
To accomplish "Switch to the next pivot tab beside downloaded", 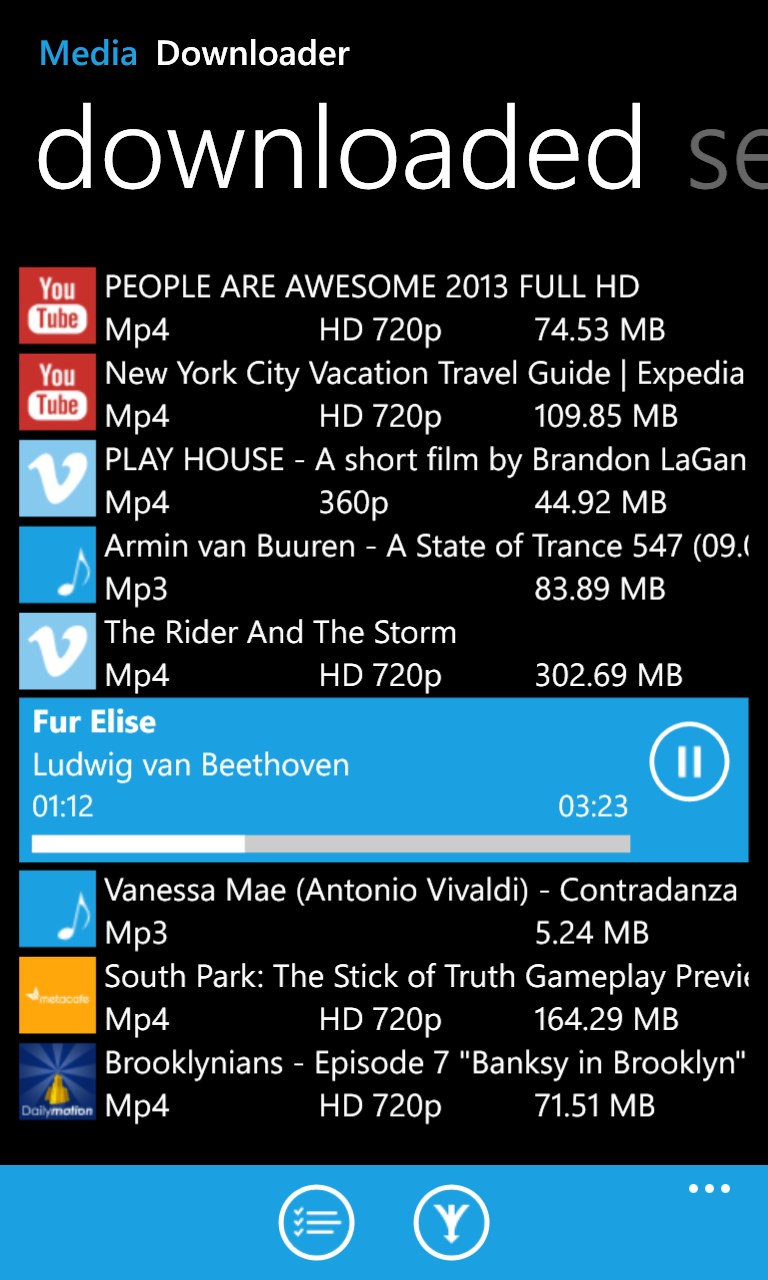I will pos(727,150).
